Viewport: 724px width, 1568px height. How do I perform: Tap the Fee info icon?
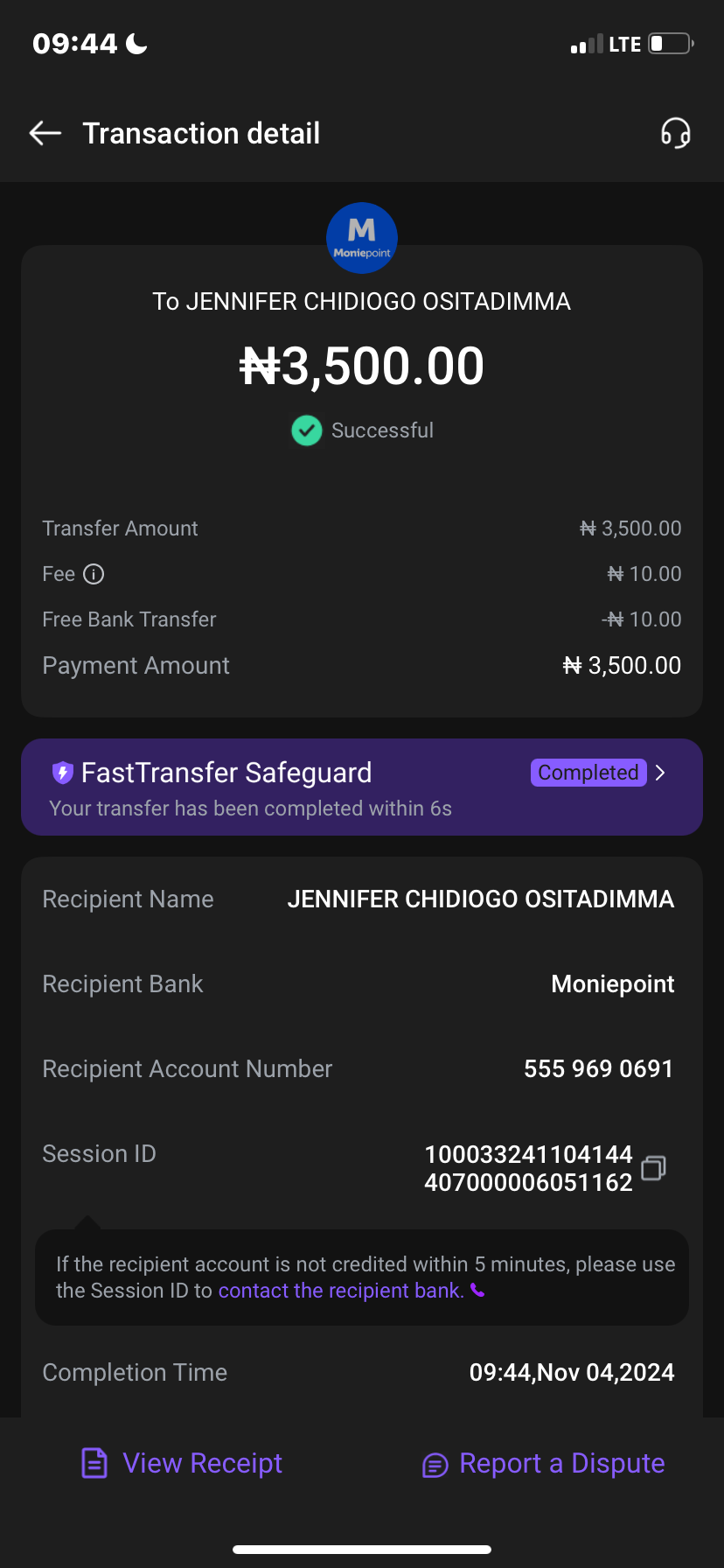(94, 574)
